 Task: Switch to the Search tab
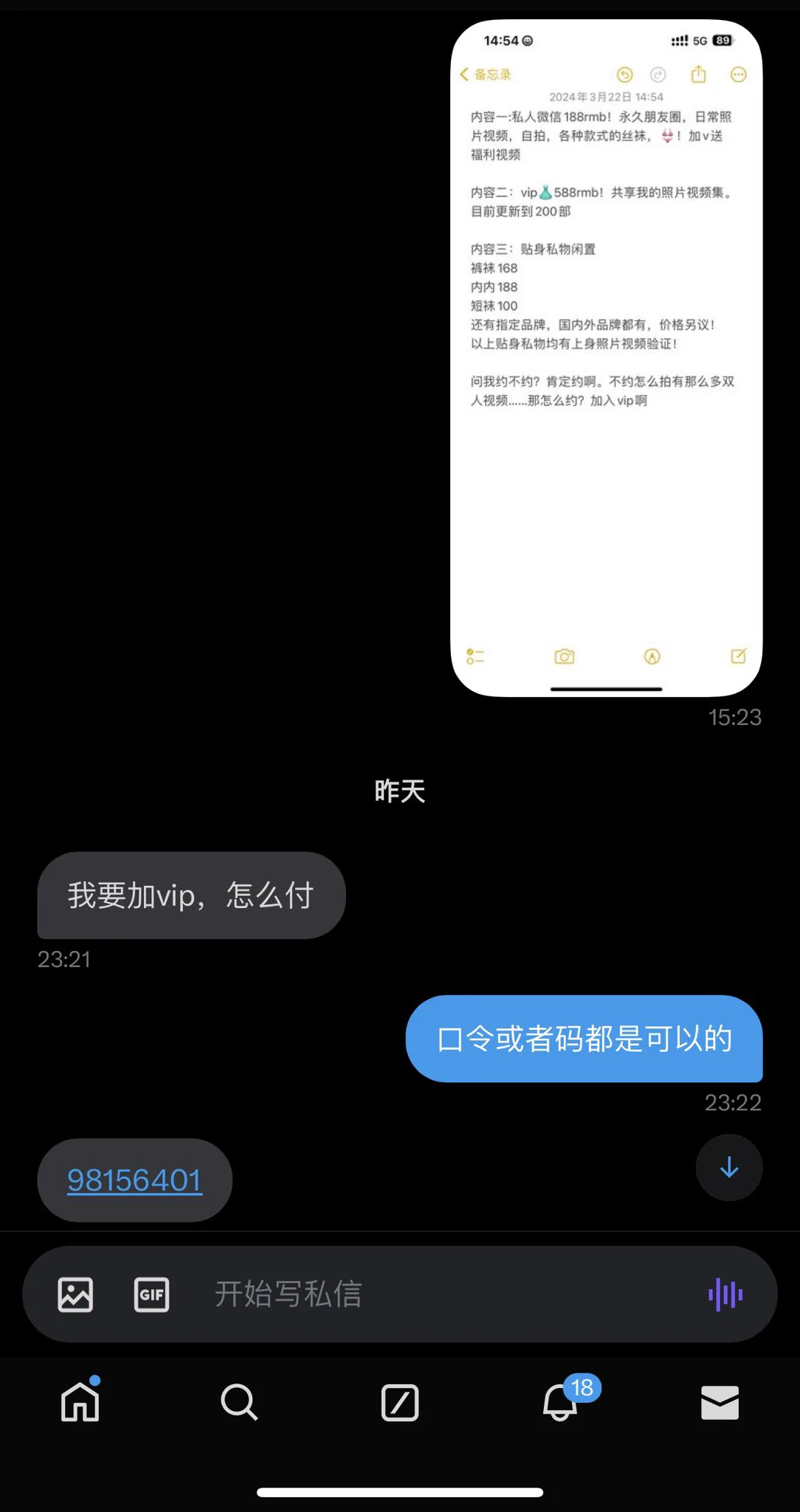pos(239,1401)
